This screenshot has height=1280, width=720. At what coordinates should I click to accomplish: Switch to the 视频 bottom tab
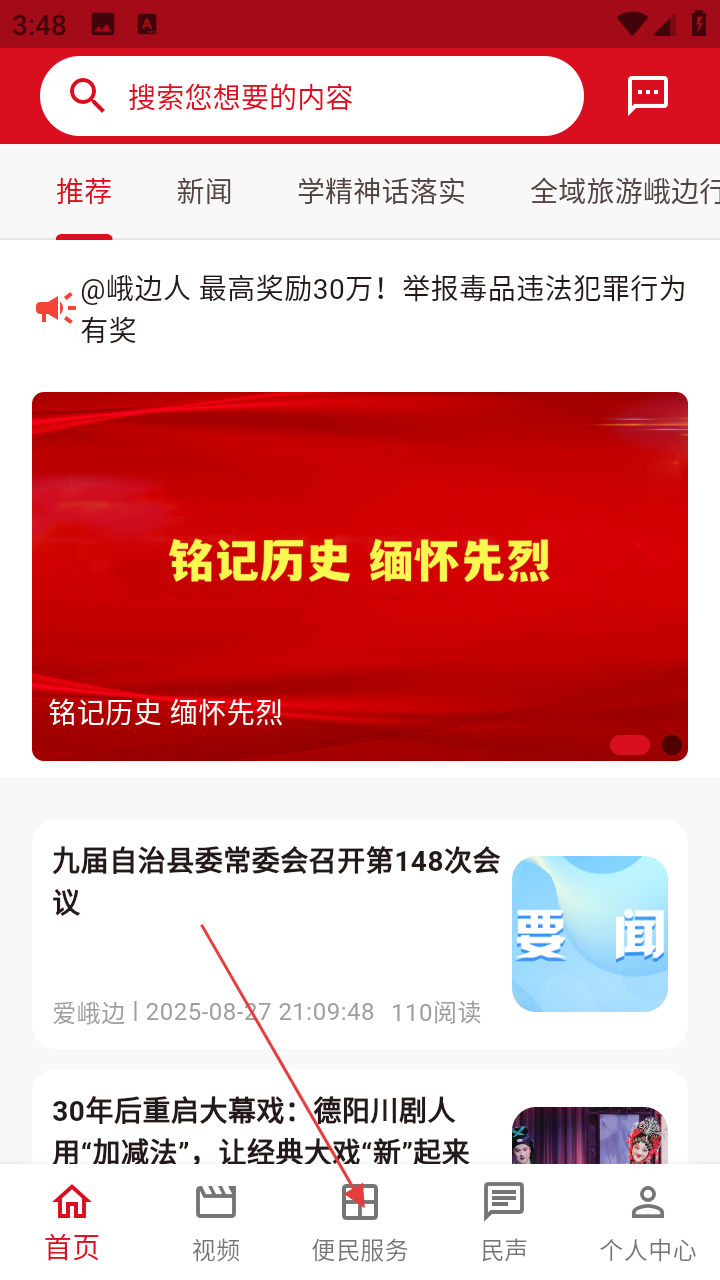pos(216,1222)
